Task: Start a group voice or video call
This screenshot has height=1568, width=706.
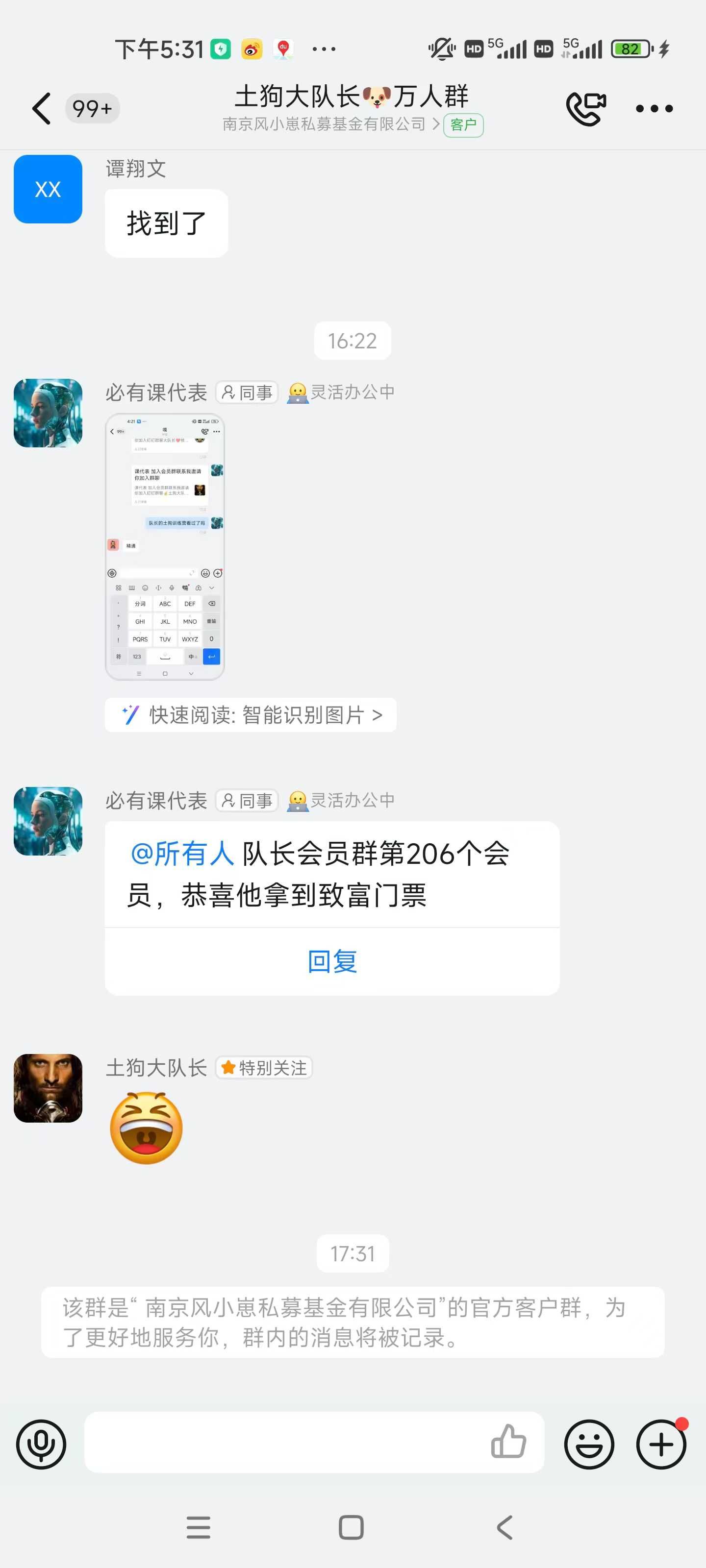Action: [x=585, y=109]
